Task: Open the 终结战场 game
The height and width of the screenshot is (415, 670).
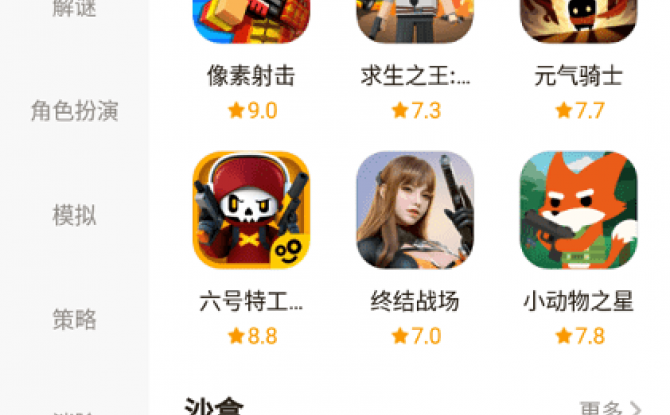Action: (x=415, y=210)
